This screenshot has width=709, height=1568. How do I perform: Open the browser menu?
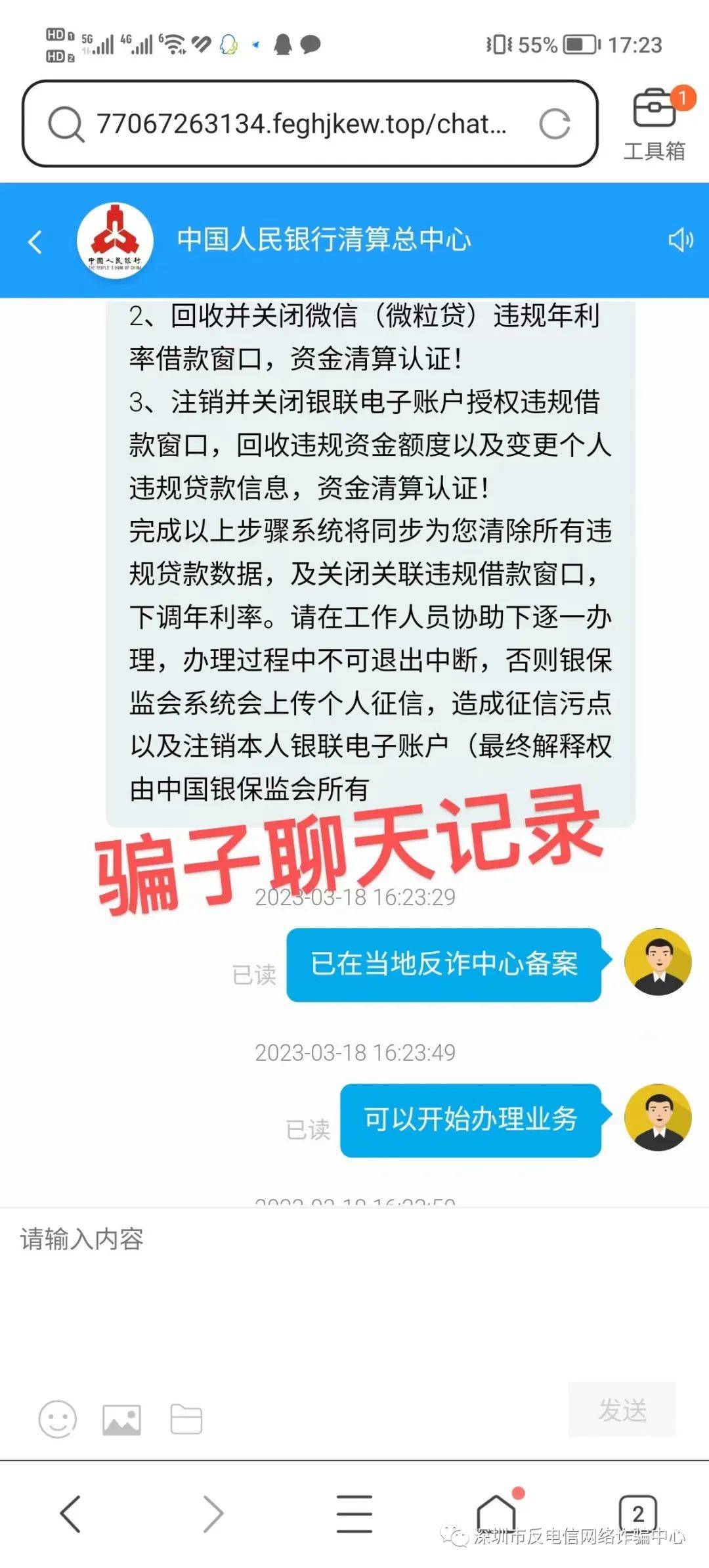tap(354, 1513)
